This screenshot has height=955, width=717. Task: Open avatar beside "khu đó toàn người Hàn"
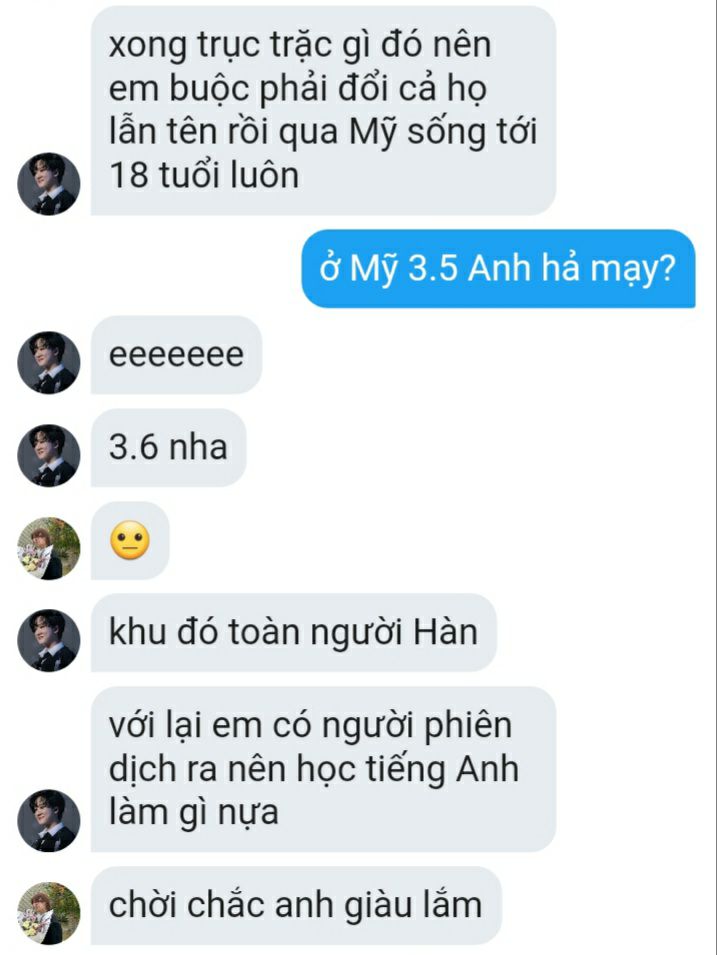point(48,640)
